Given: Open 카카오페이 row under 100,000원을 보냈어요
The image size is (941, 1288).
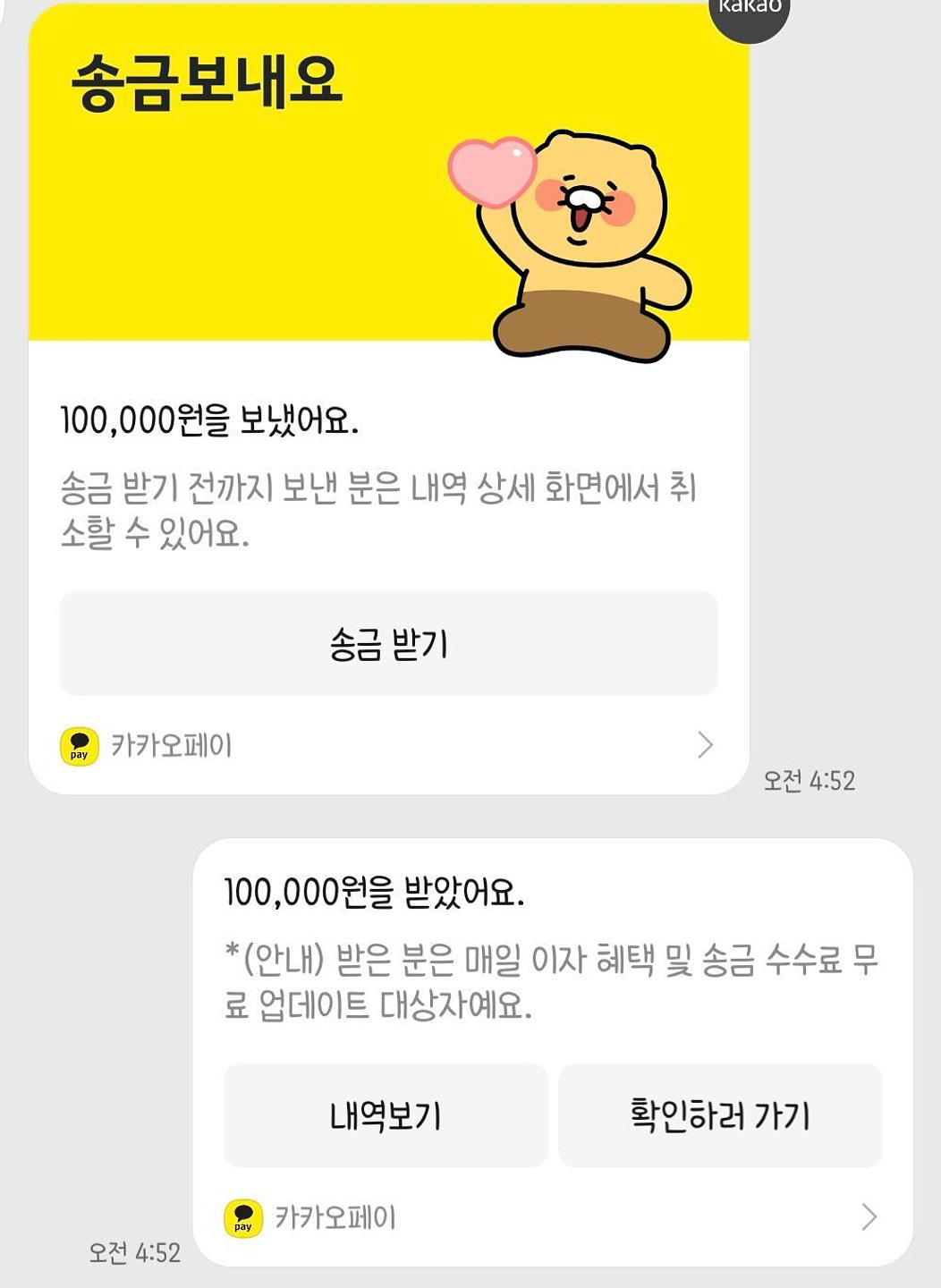Looking at the screenshot, I should pos(388,745).
